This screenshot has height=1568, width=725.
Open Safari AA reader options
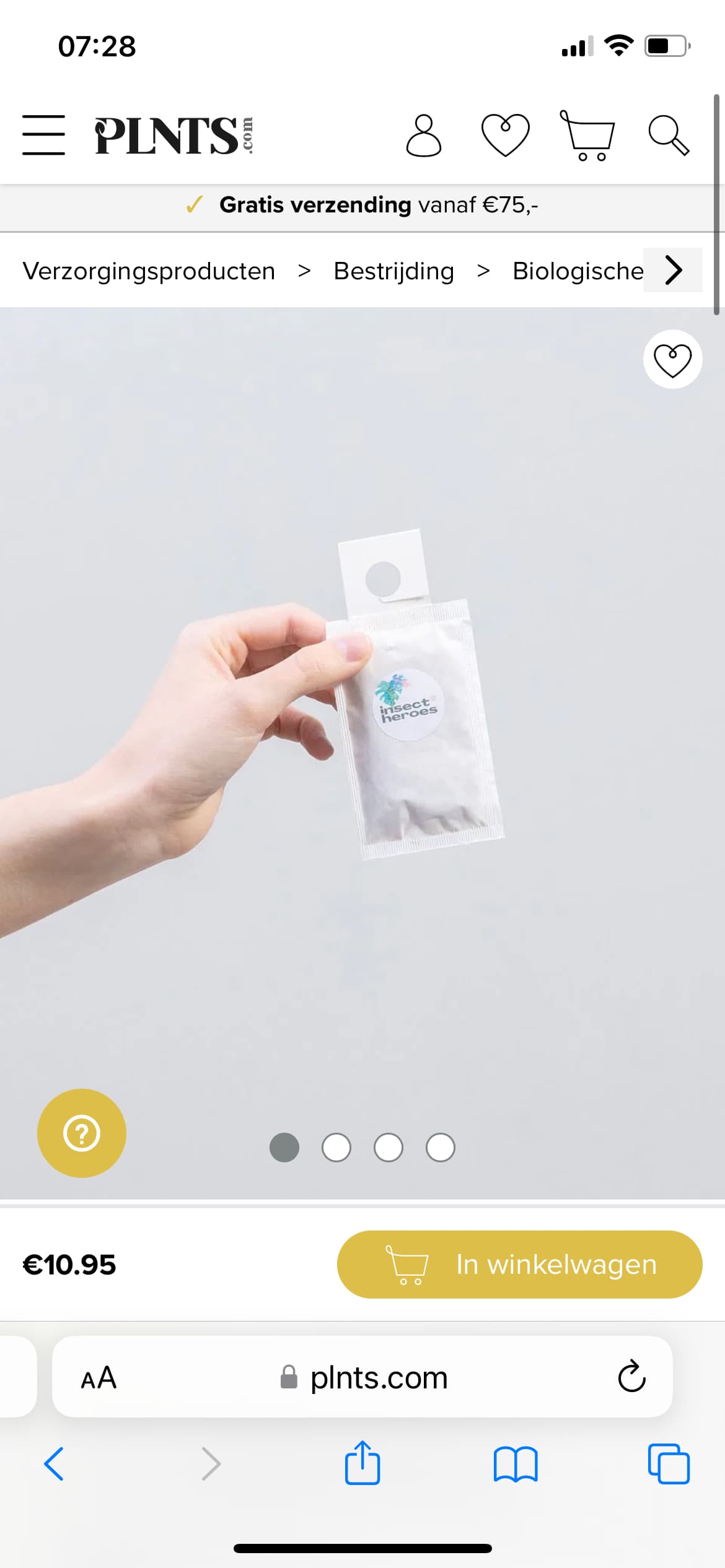(x=99, y=1377)
